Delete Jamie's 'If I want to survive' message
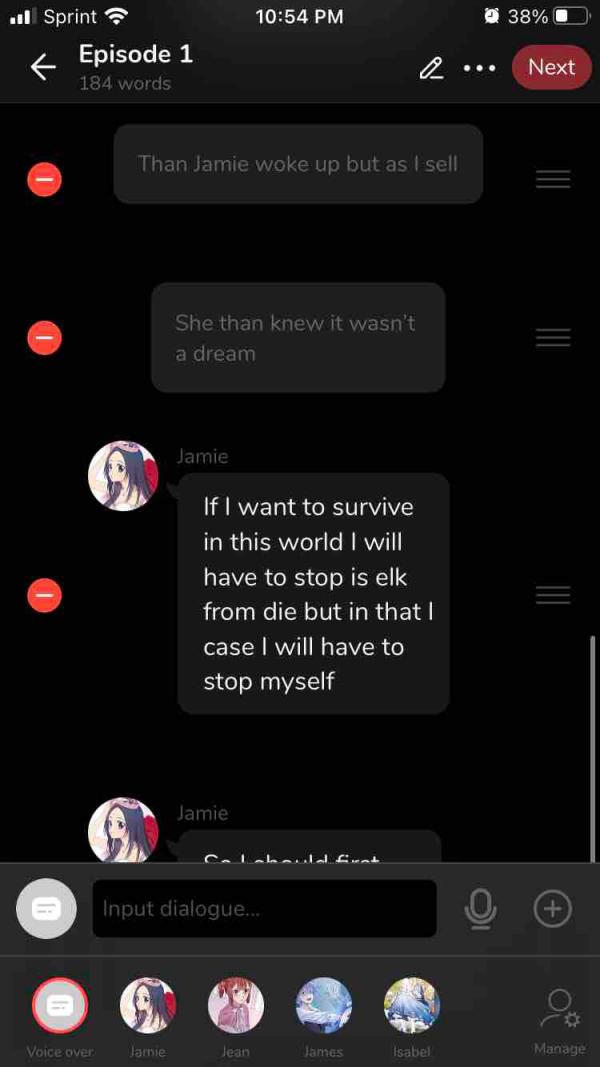Viewport: 600px width, 1067px height. (x=44, y=596)
